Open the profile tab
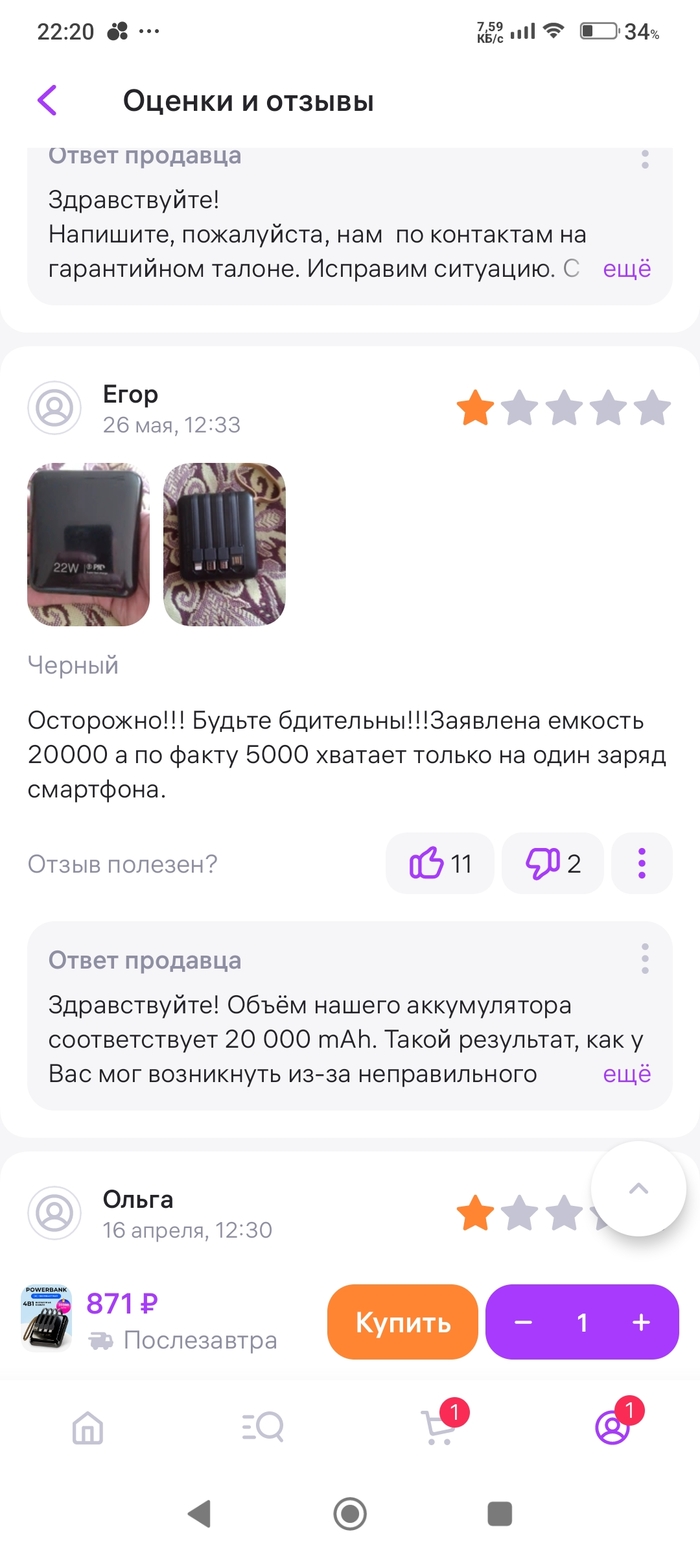The height and width of the screenshot is (1556, 700). coord(612,1428)
